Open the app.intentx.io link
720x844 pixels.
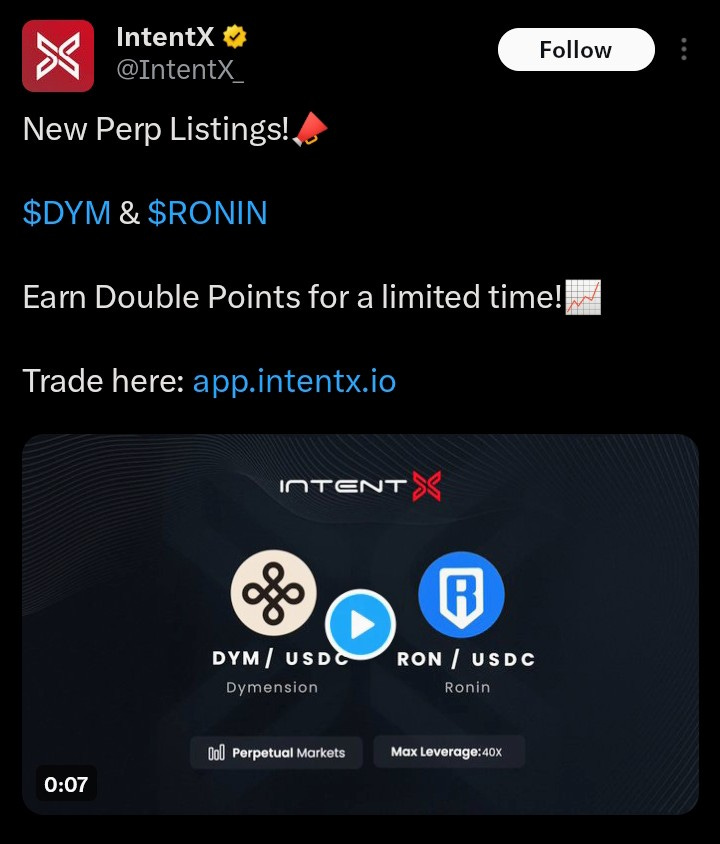(294, 381)
